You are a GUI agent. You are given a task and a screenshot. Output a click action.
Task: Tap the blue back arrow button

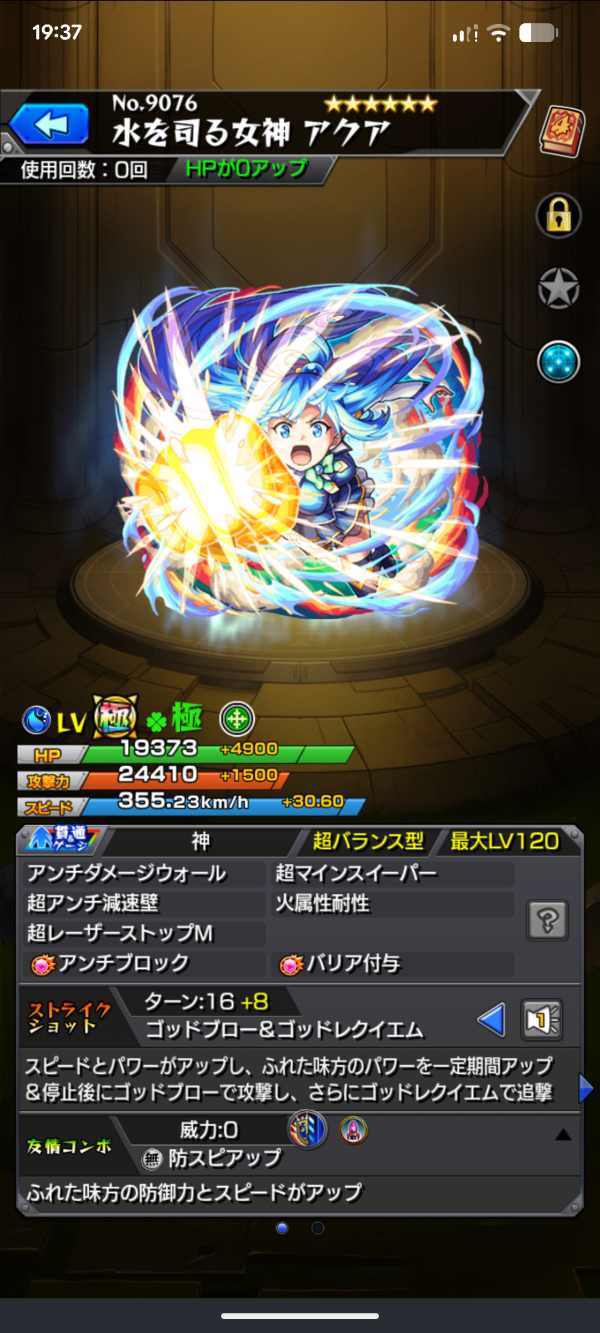[49, 125]
